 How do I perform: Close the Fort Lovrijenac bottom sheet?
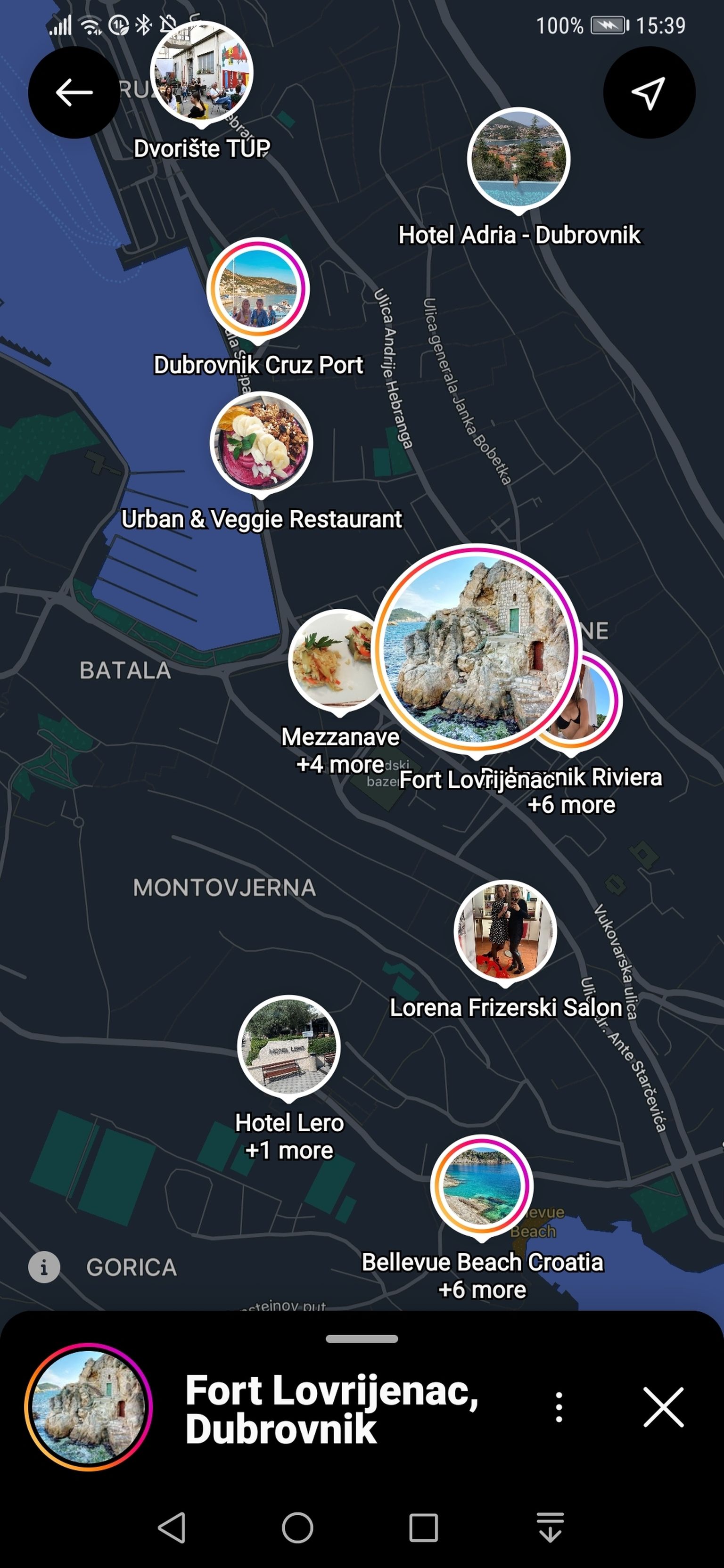tap(663, 1407)
